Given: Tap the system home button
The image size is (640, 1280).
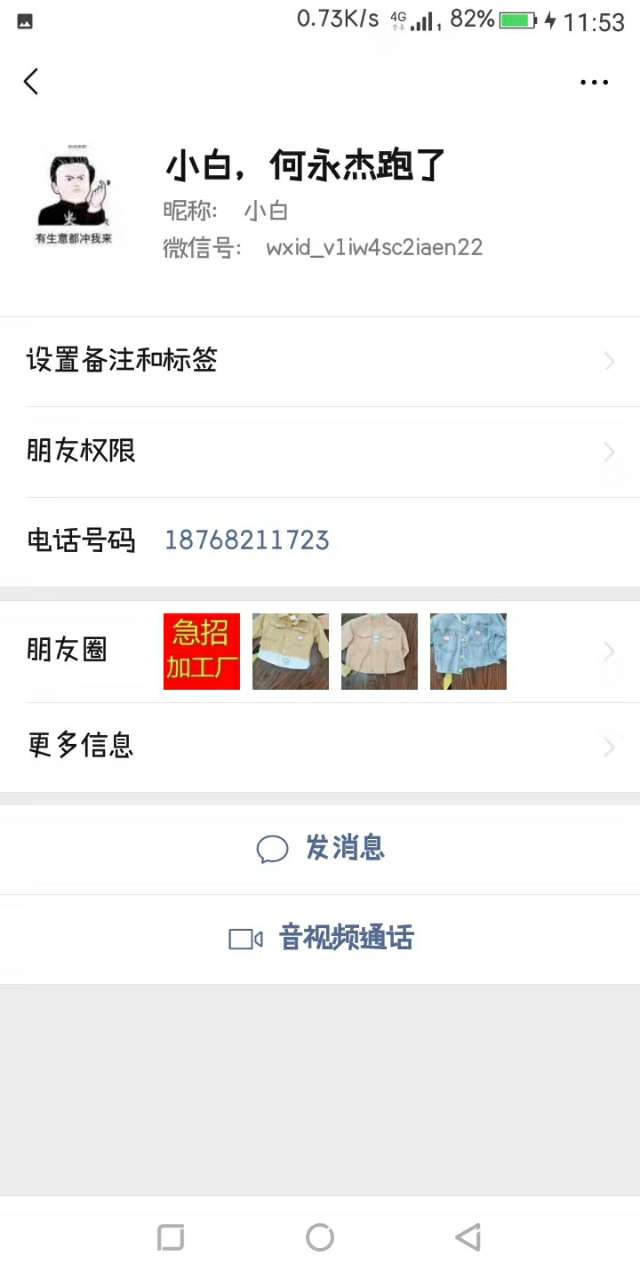Looking at the screenshot, I should [320, 1237].
